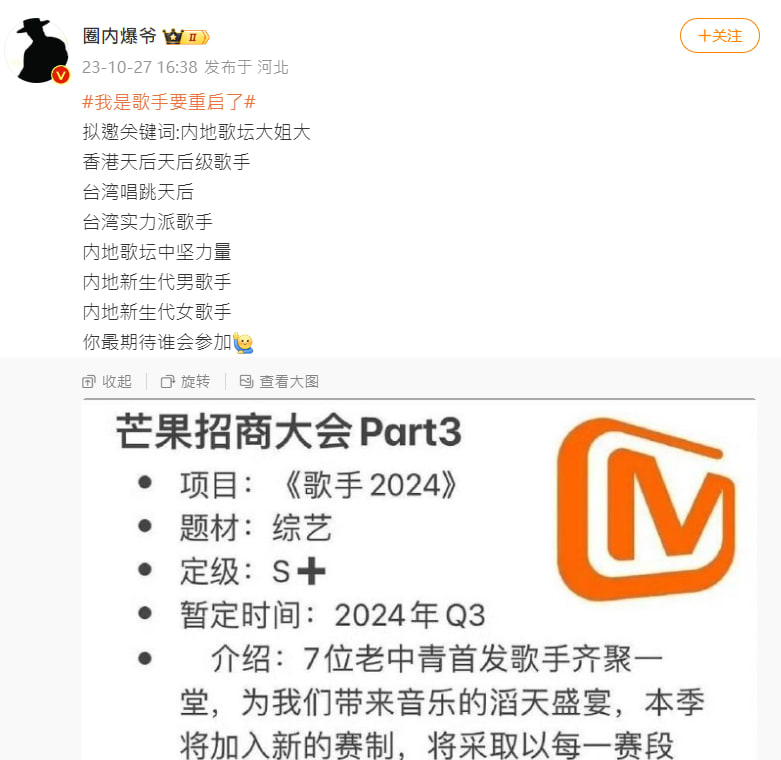Image resolution: width=781 pixels, height=760 pixels.
Task: Open 圈内爆爷's profile avatar
Action: point(37,49)
